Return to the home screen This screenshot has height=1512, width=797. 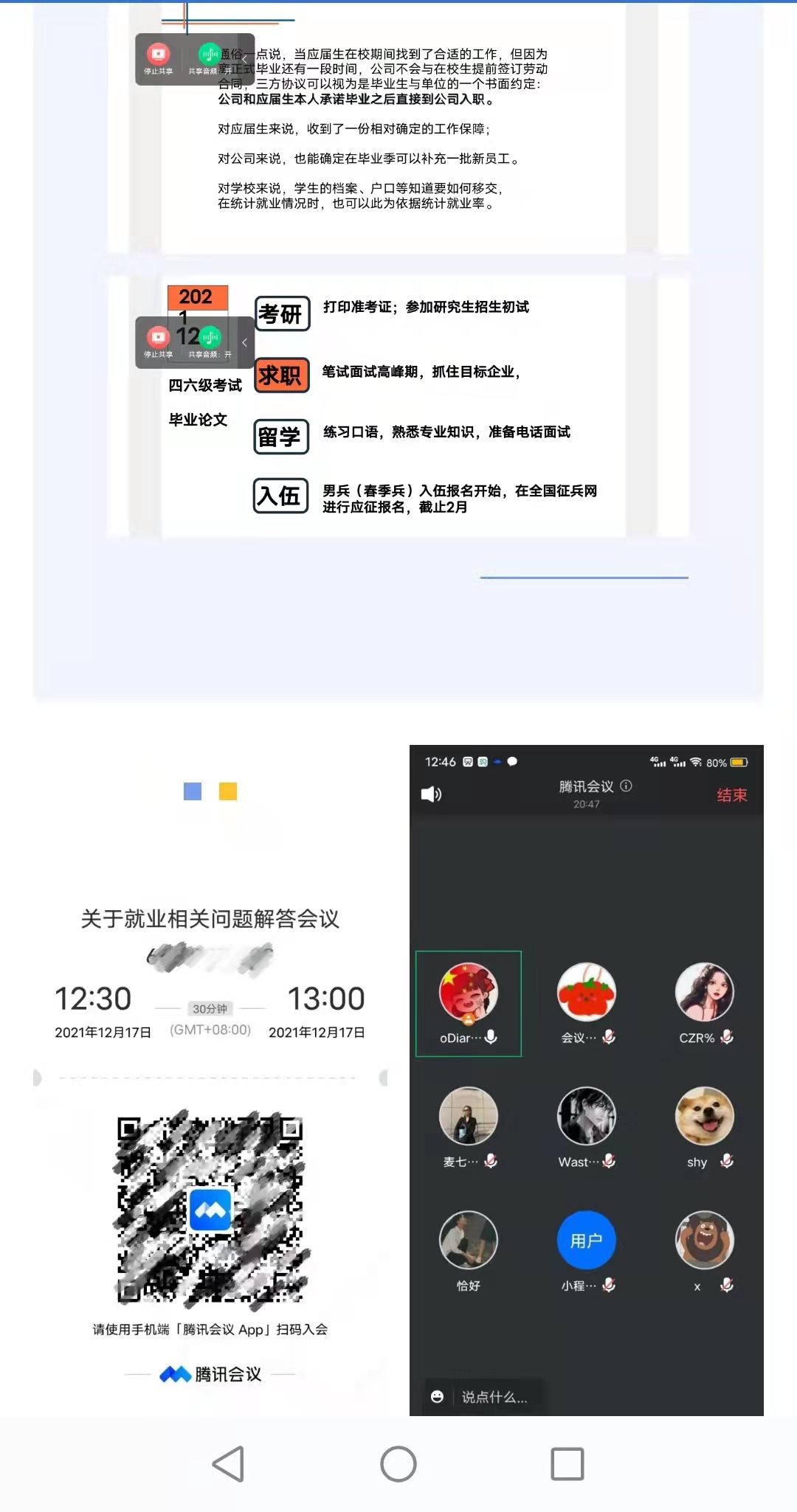pyautogui.click(x=398, y=1464)
